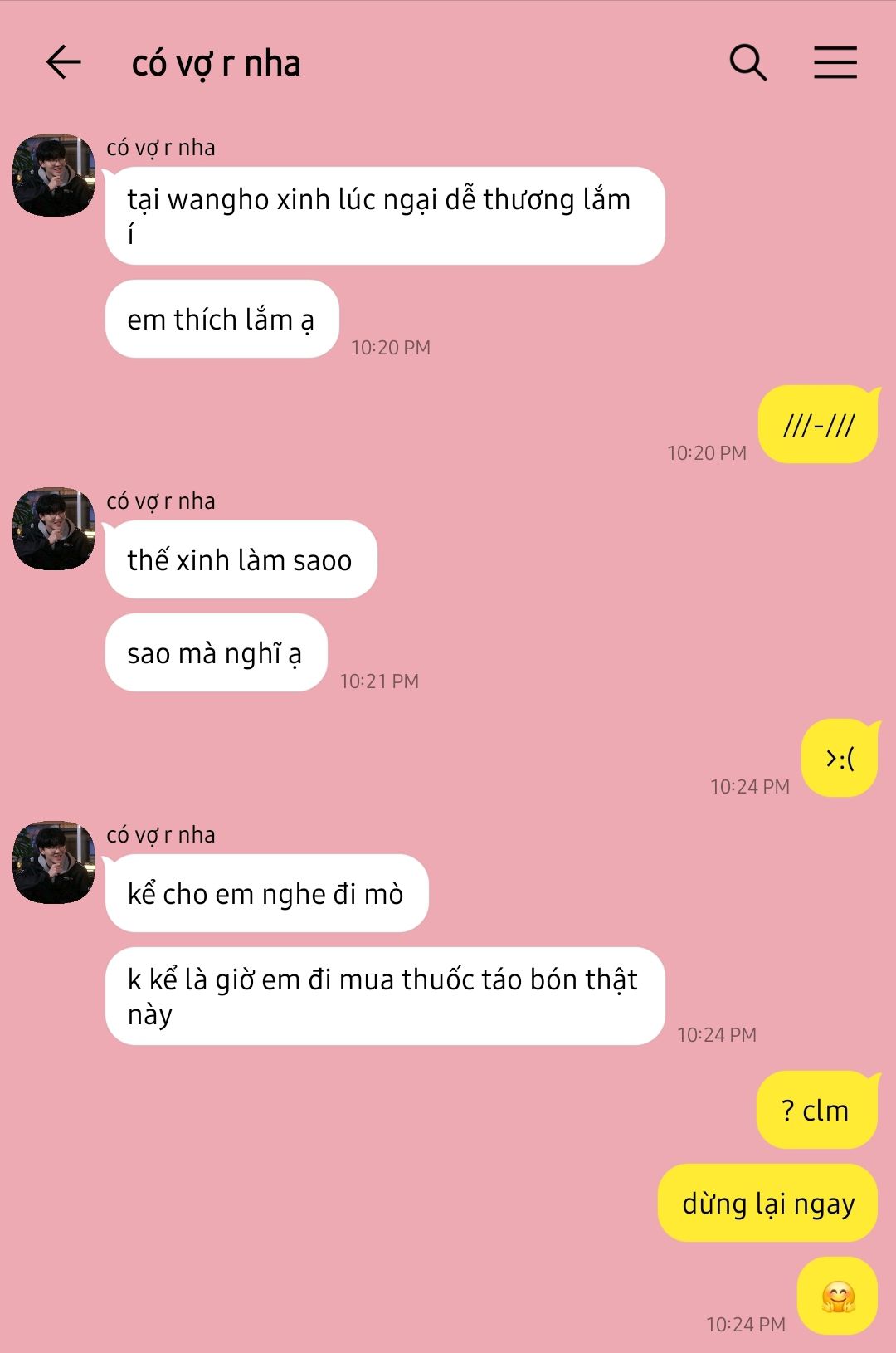Viewport: 896px width, 1353px height.
Task: Go back from the chat
Action: (63, 62)
